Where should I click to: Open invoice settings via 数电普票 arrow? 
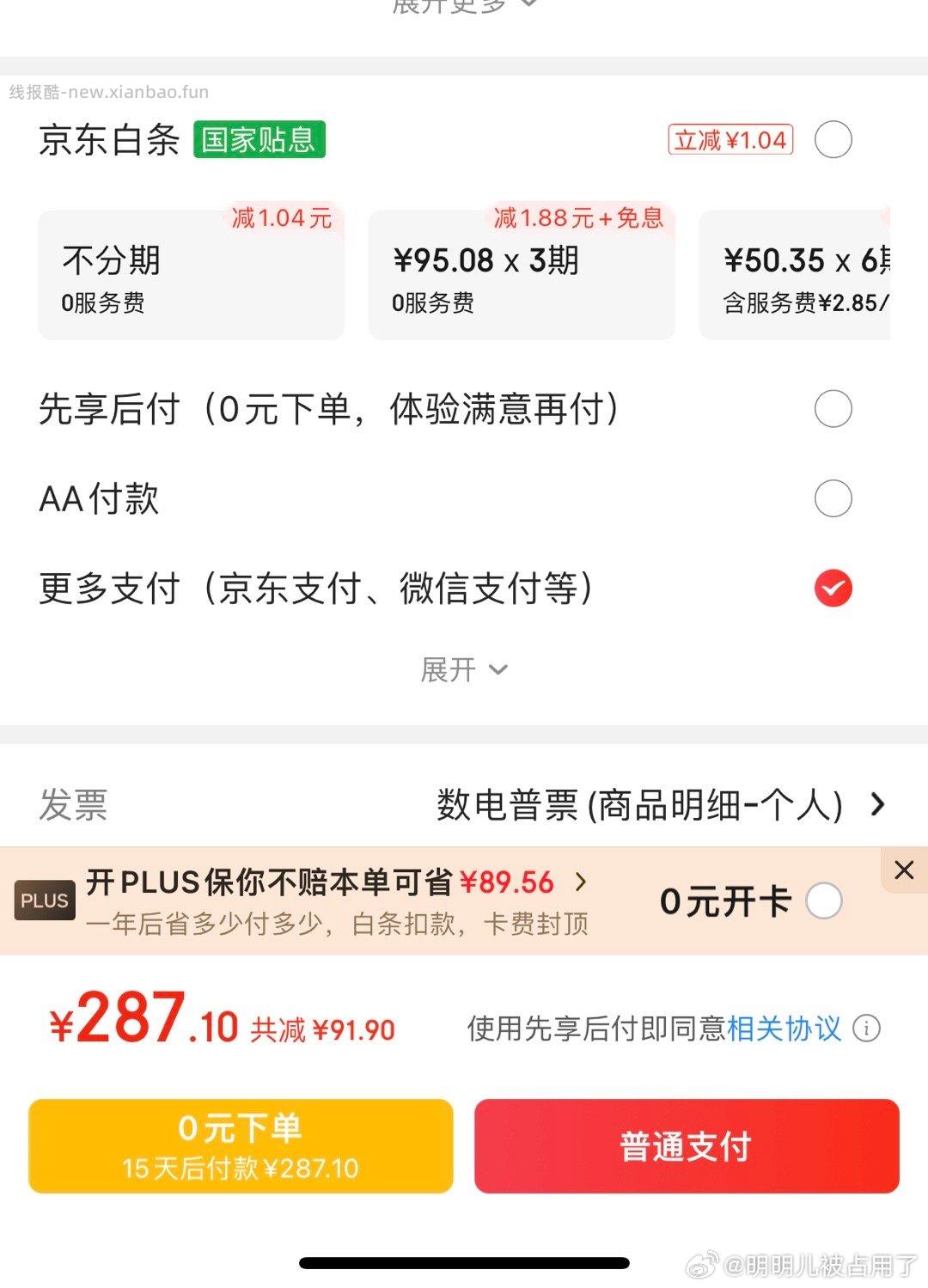(x=878, y=805)
